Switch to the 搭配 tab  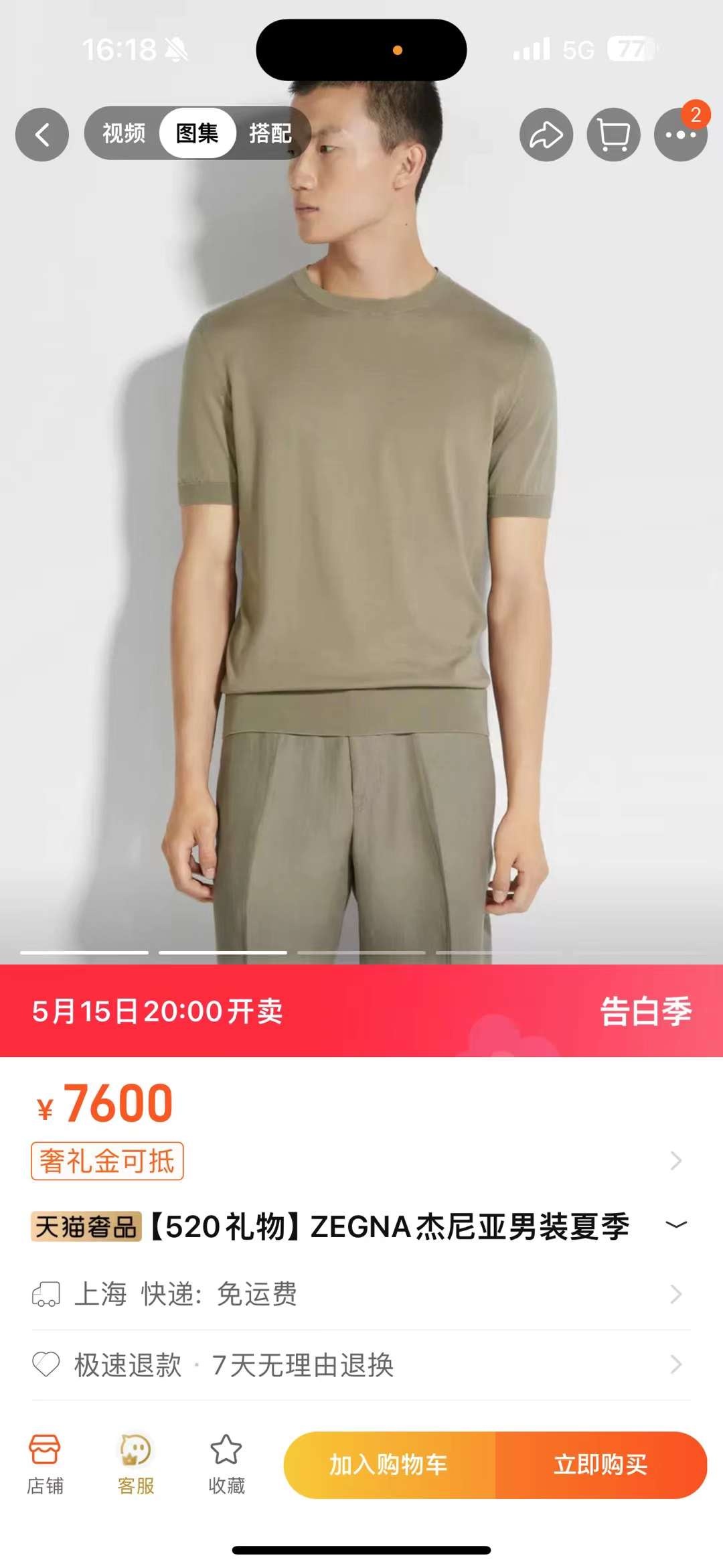coord(270,133)
